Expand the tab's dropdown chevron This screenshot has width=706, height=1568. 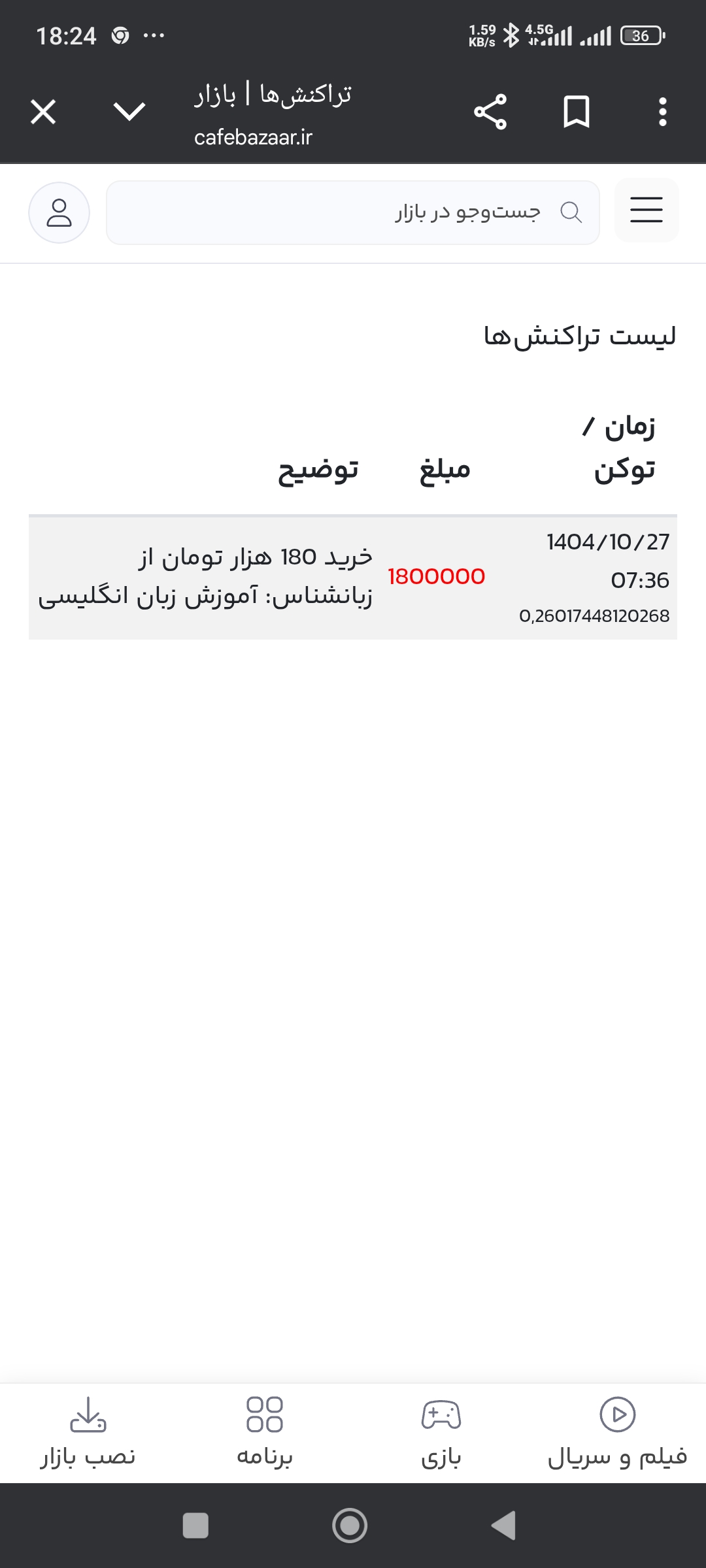(x=129, y=112)
